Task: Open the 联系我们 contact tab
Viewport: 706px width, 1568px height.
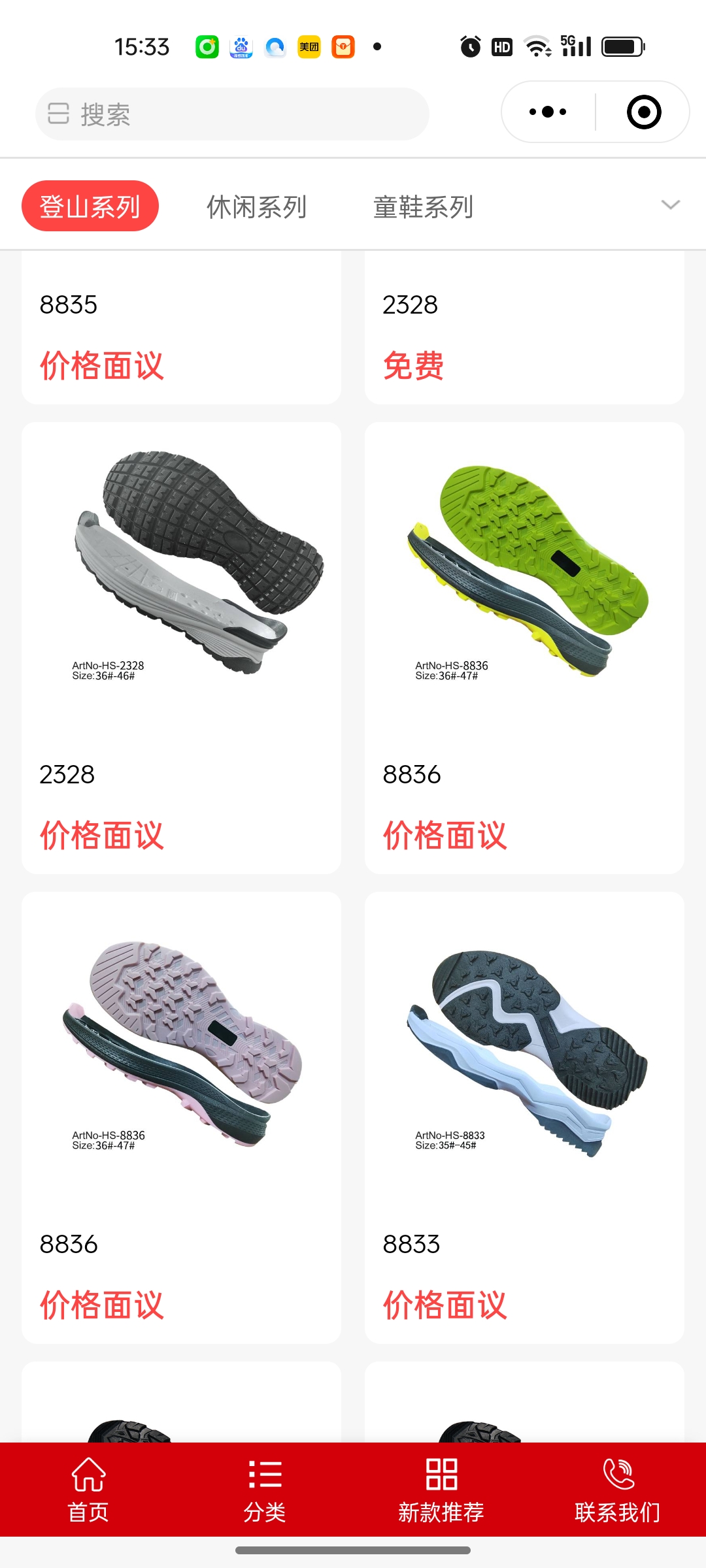Action: pos(618,1490)
